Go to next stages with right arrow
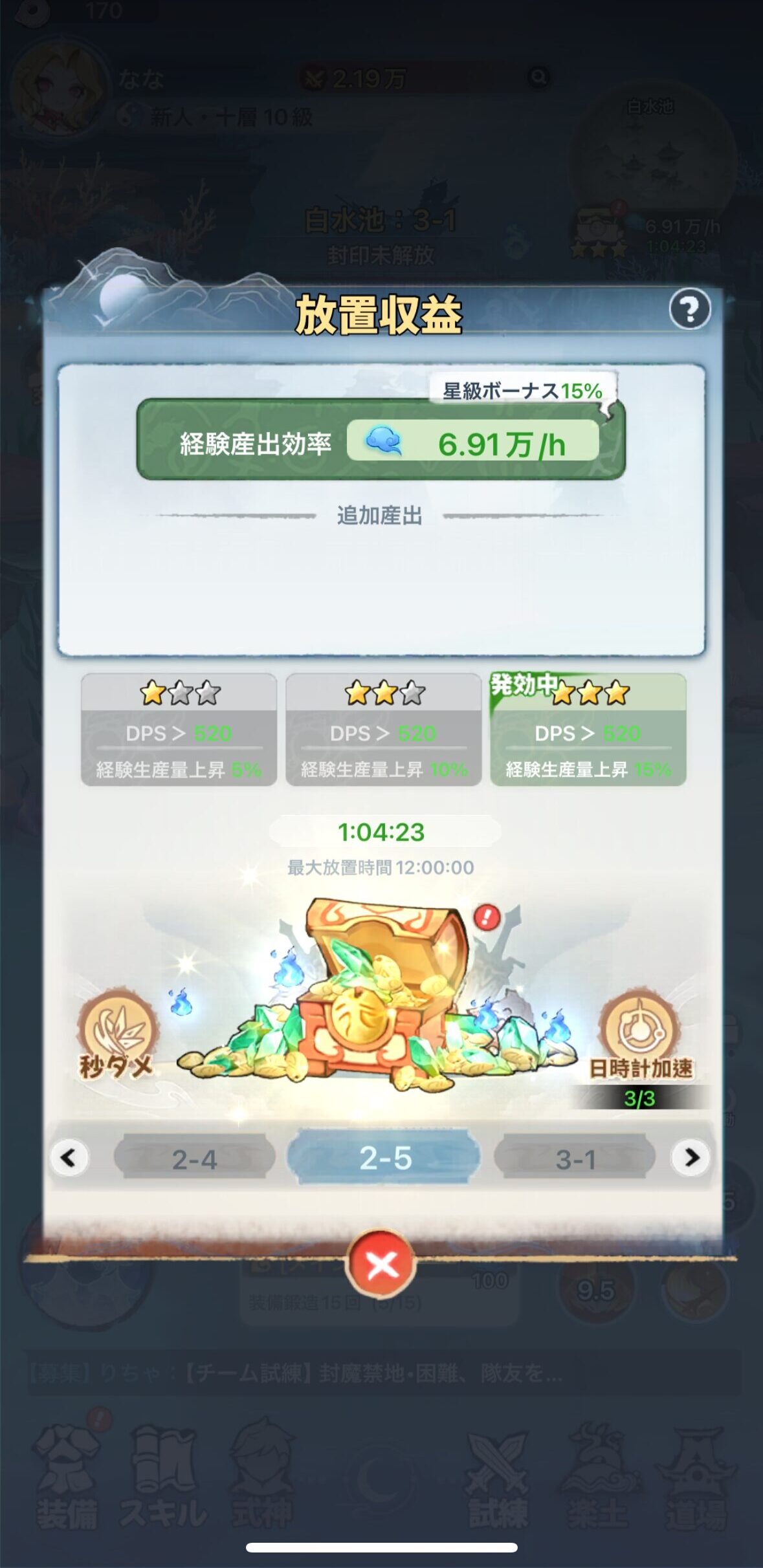Viewport: 763px width, 1568px height. click(691, 1157)
